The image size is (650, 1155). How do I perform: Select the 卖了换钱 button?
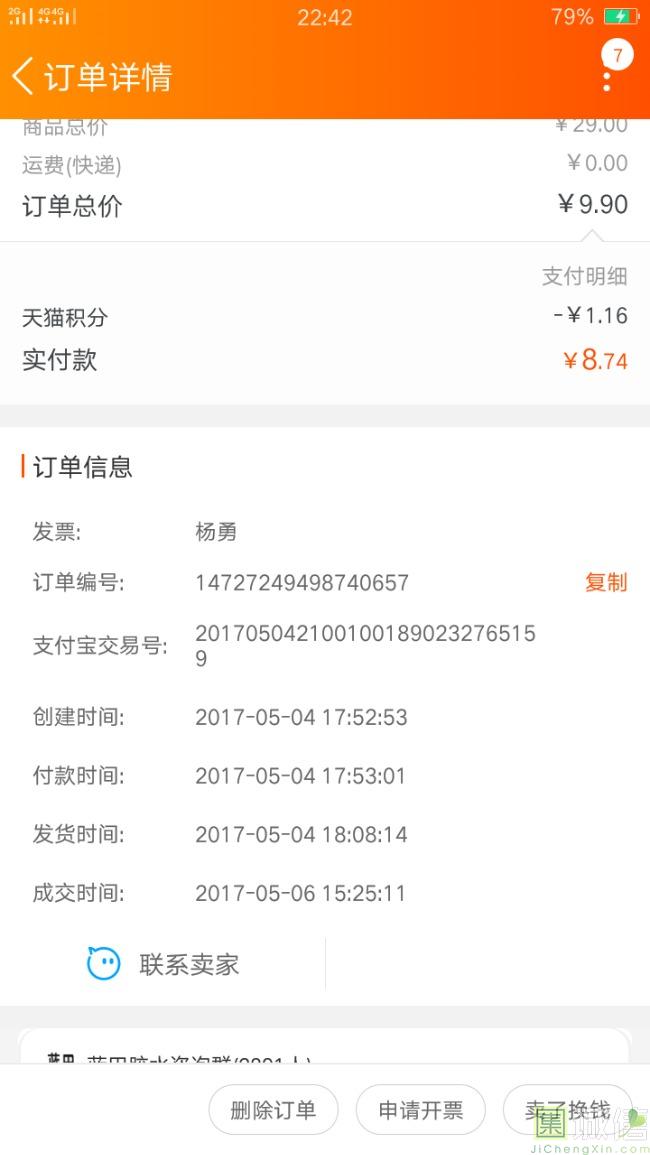pos(567,1110)
